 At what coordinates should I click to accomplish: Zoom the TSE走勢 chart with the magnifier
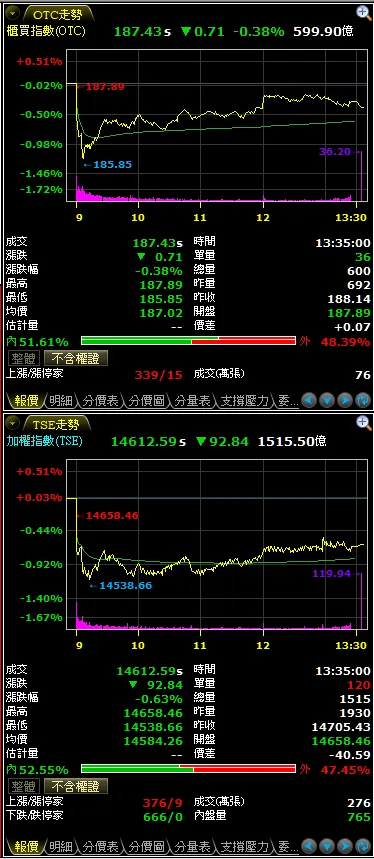tap(363, 422)
